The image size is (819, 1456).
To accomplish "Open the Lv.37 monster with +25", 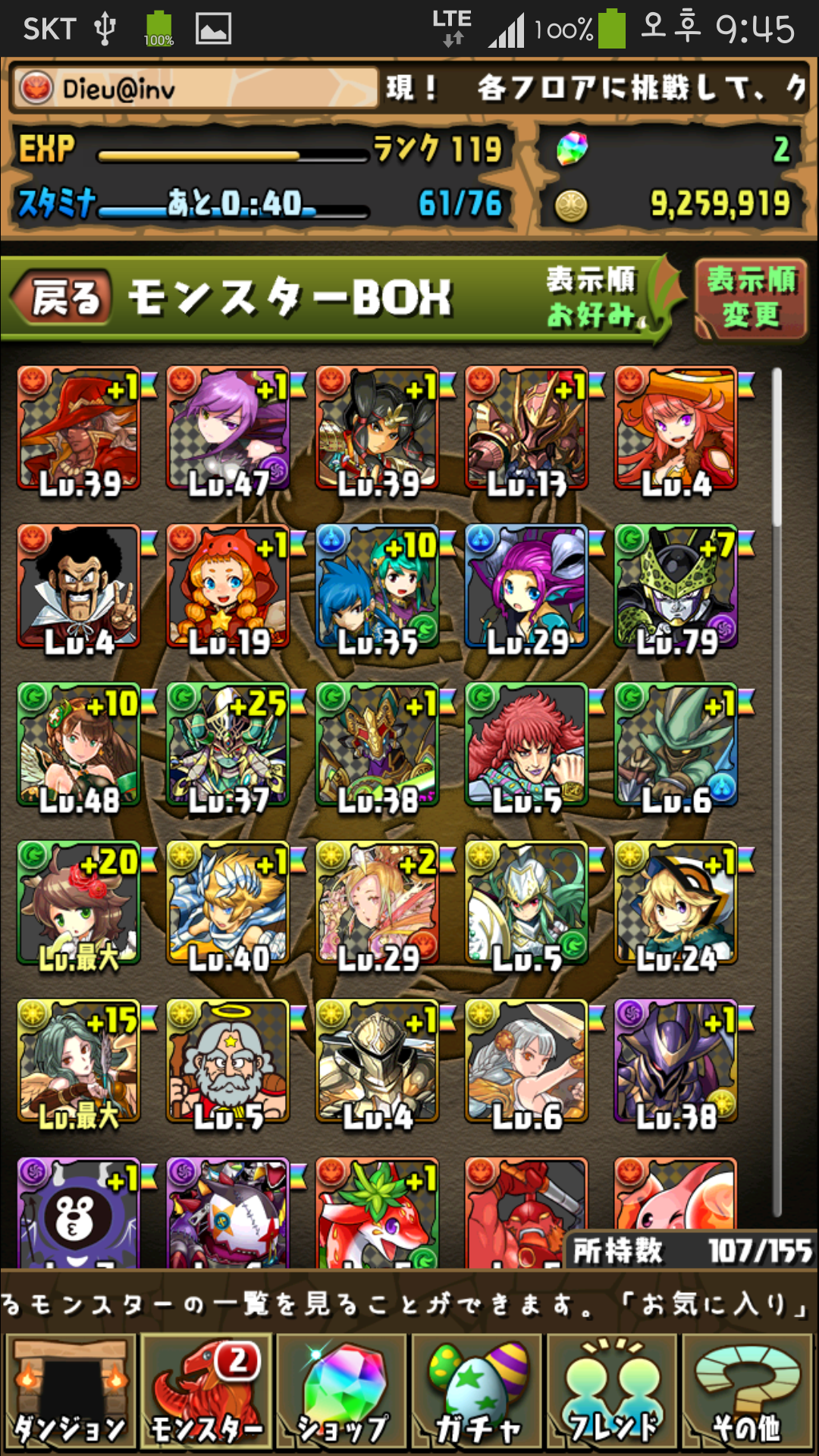I will (228, 746).
